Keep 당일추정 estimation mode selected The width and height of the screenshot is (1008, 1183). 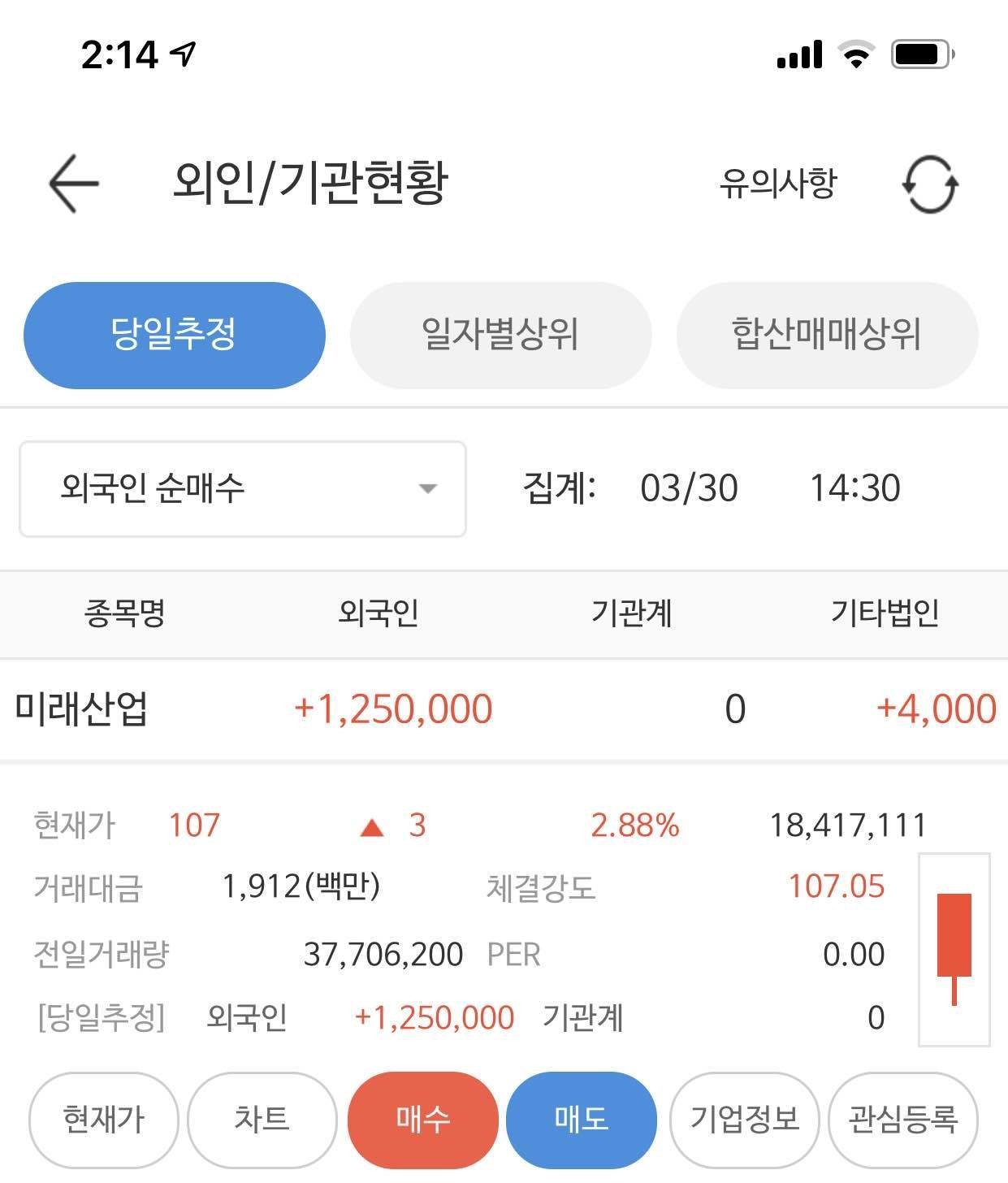pos(174,334)
